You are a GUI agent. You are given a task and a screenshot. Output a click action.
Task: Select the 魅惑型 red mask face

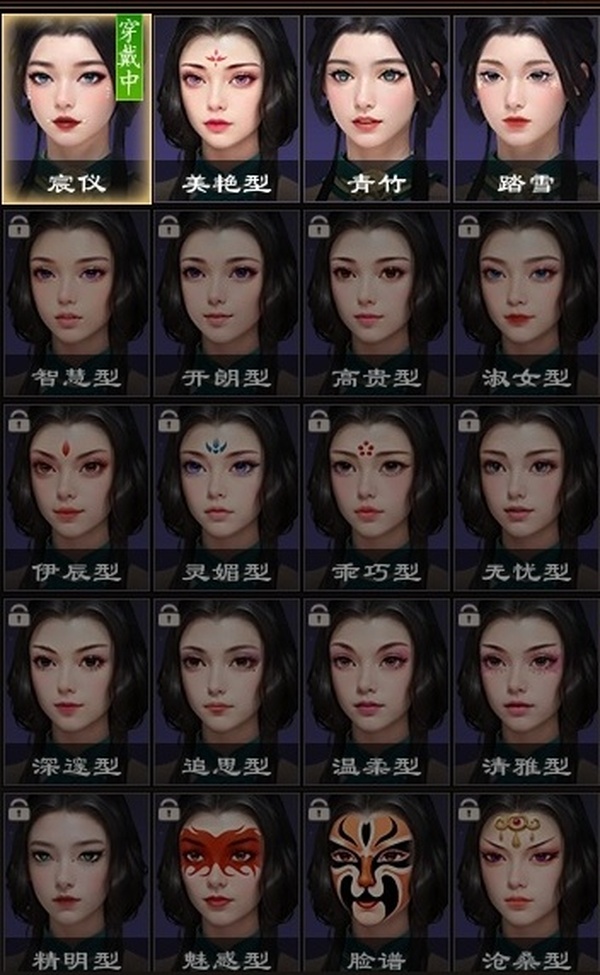(226, 882)
